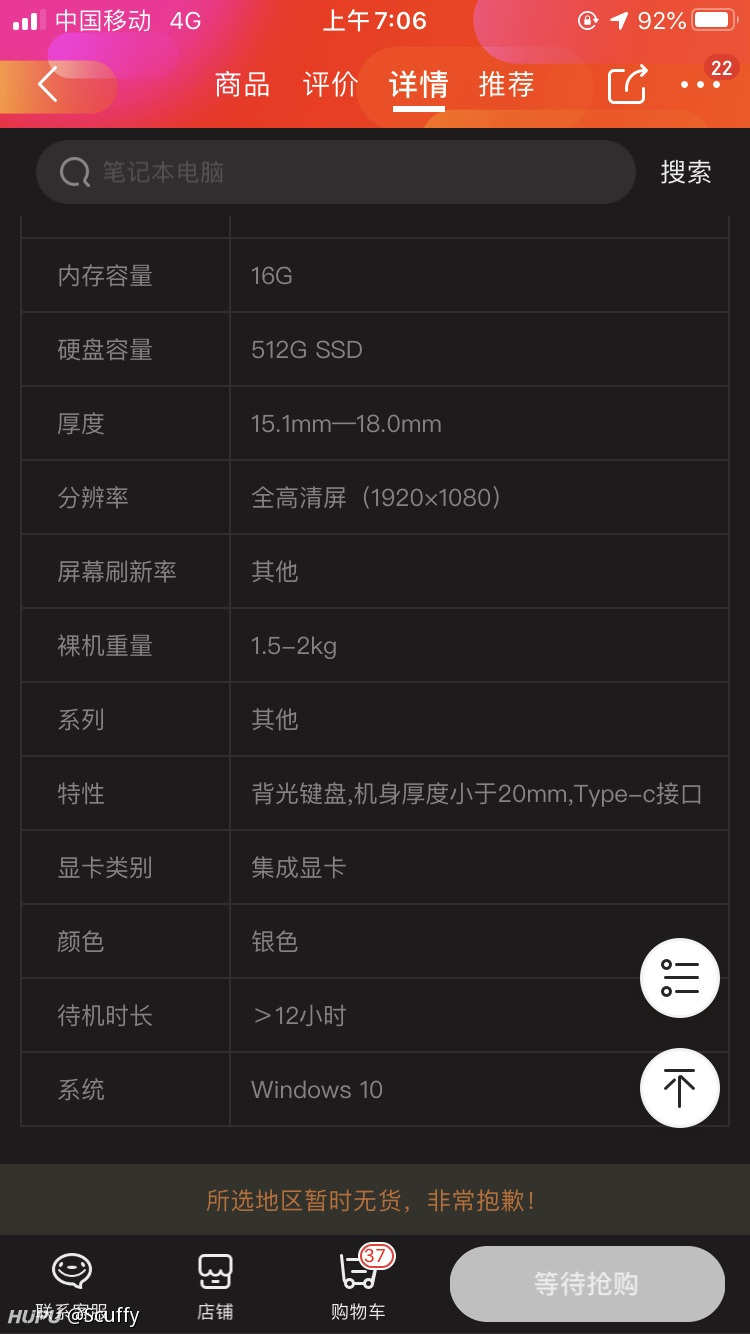
Task: Tap the 等待抢购 button
Action: [587, 1284]
